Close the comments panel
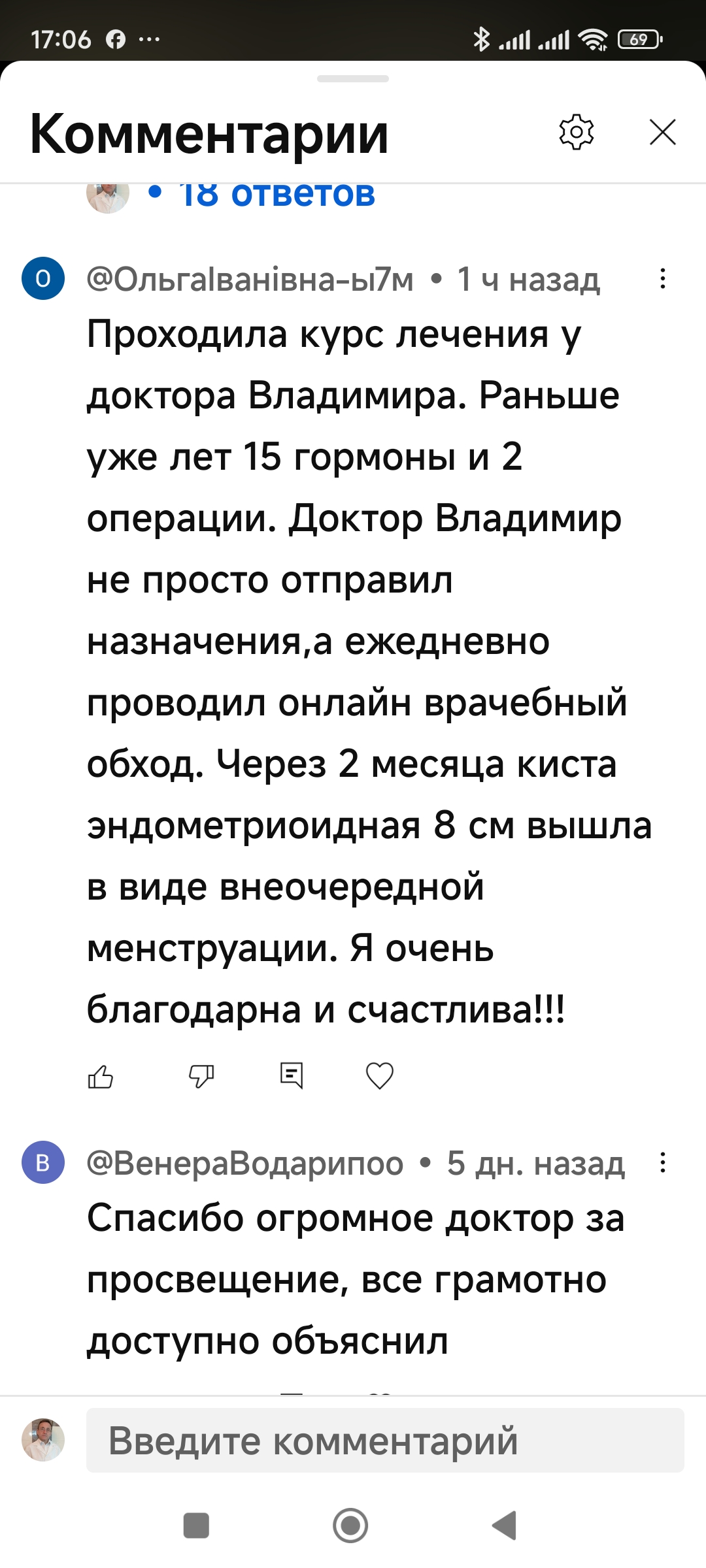Image resolution: width=706 pixels, height=1568 pixels. pos(663,132)
